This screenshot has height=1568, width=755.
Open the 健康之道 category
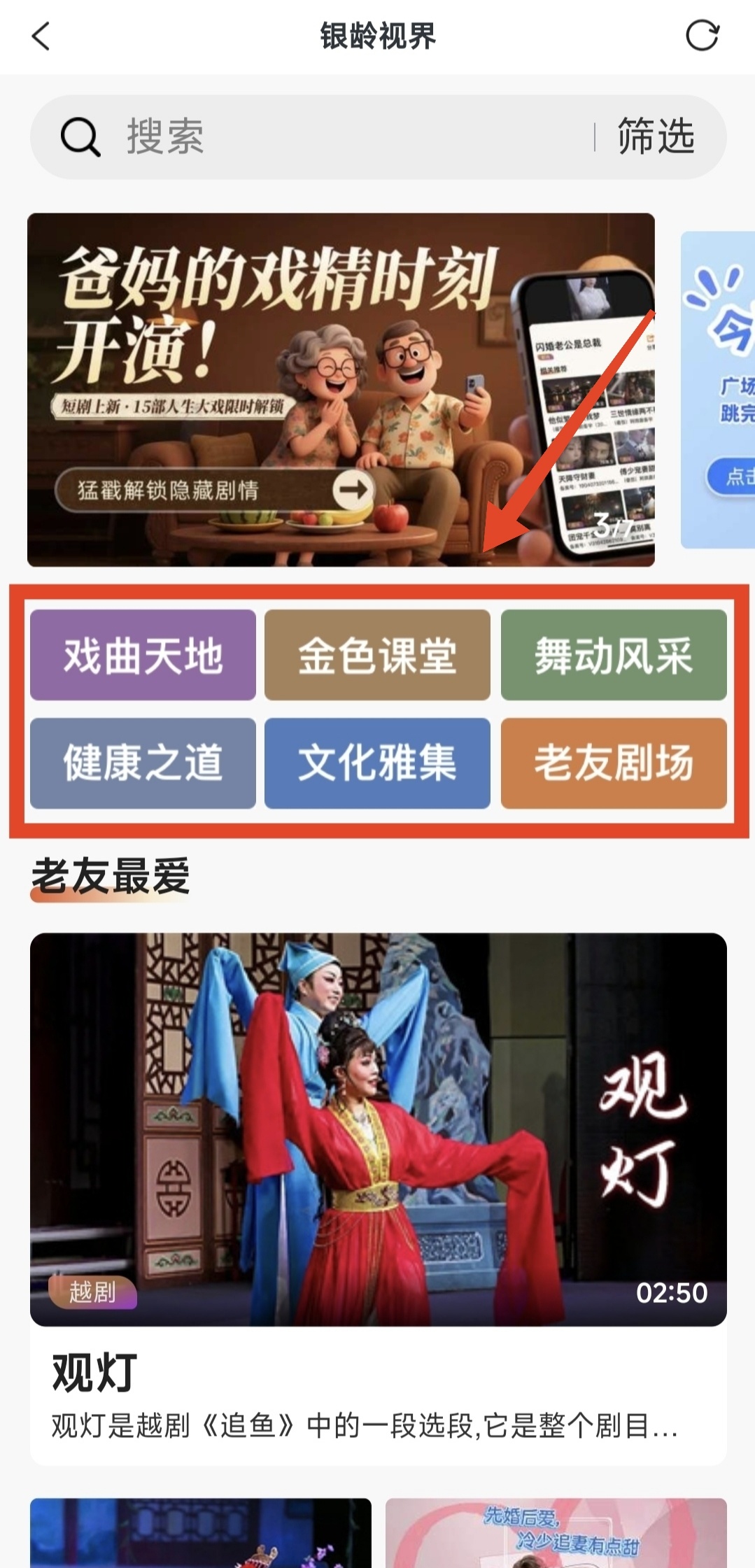pyautogui.click(x=143, y=763)
